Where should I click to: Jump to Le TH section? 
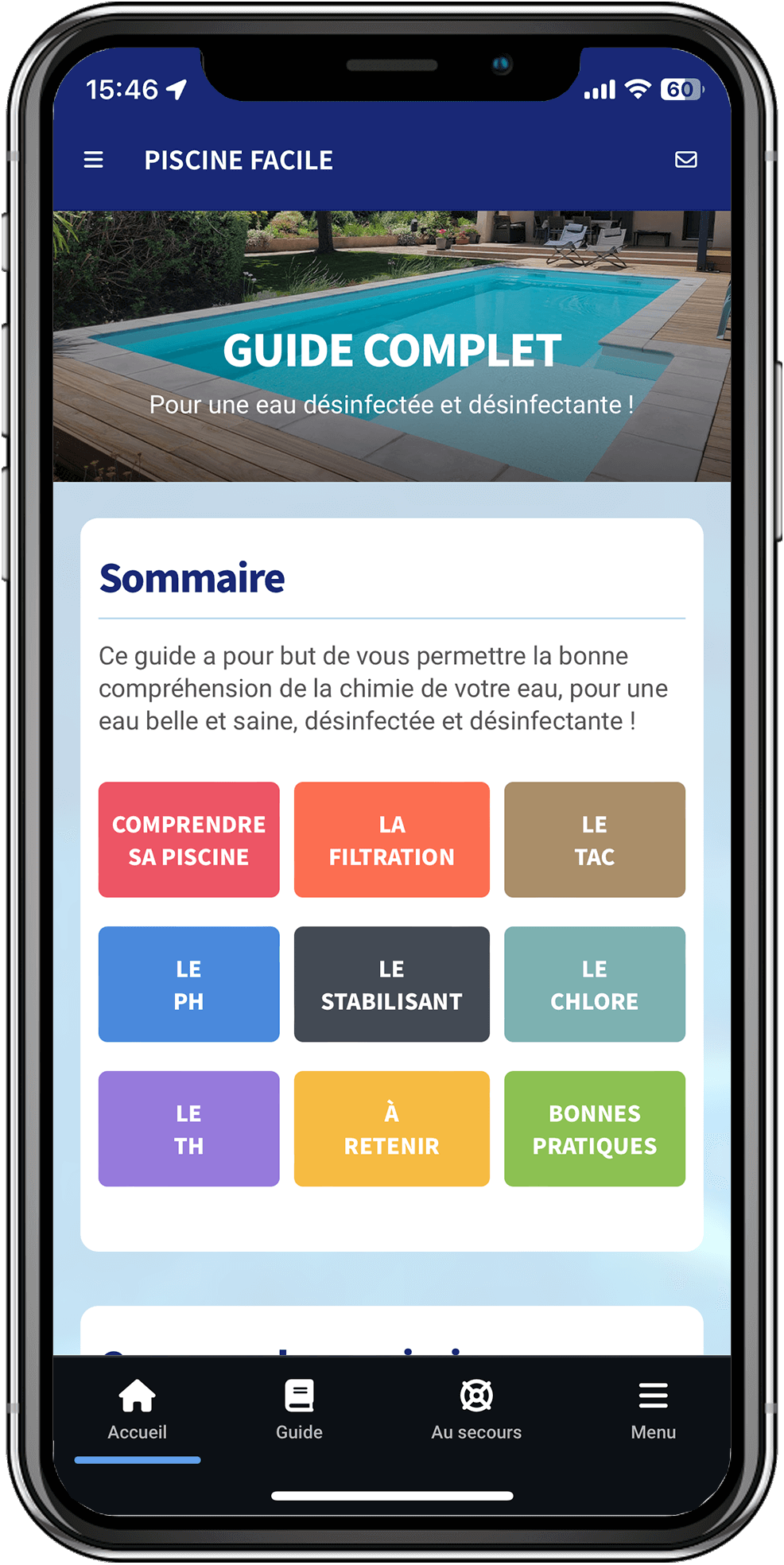189,1128
